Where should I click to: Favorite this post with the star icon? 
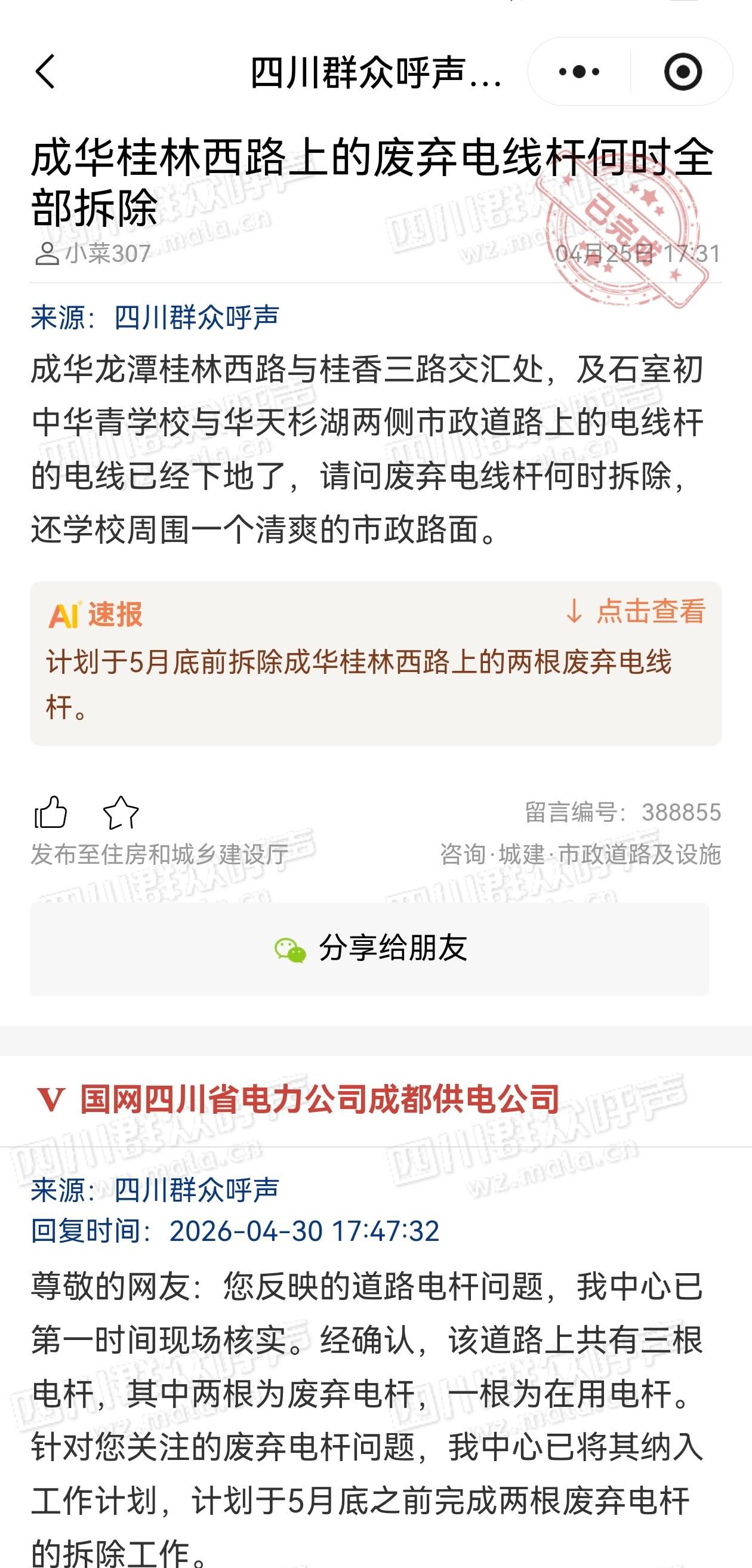coord(121,812)
